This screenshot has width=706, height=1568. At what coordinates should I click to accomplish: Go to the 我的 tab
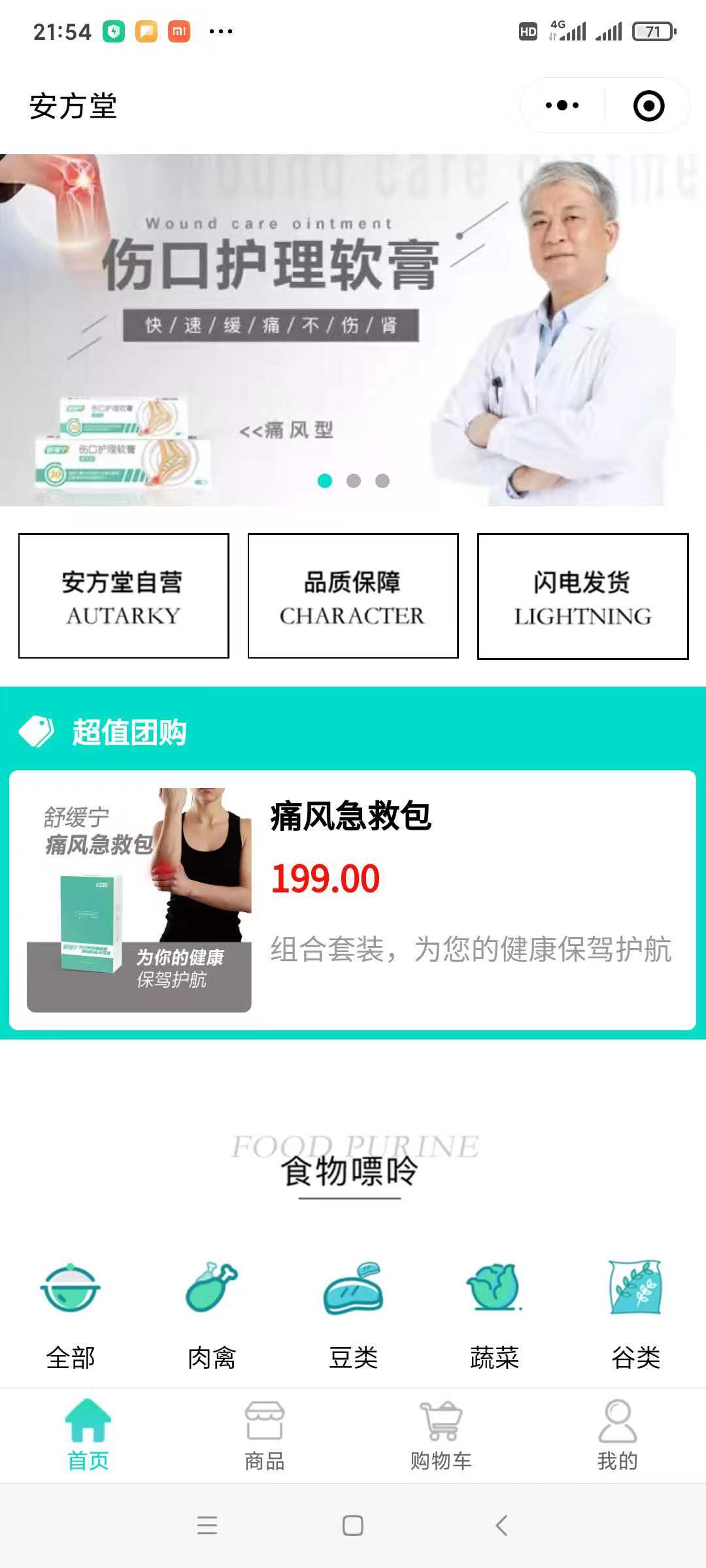[x=617, y=1435]
